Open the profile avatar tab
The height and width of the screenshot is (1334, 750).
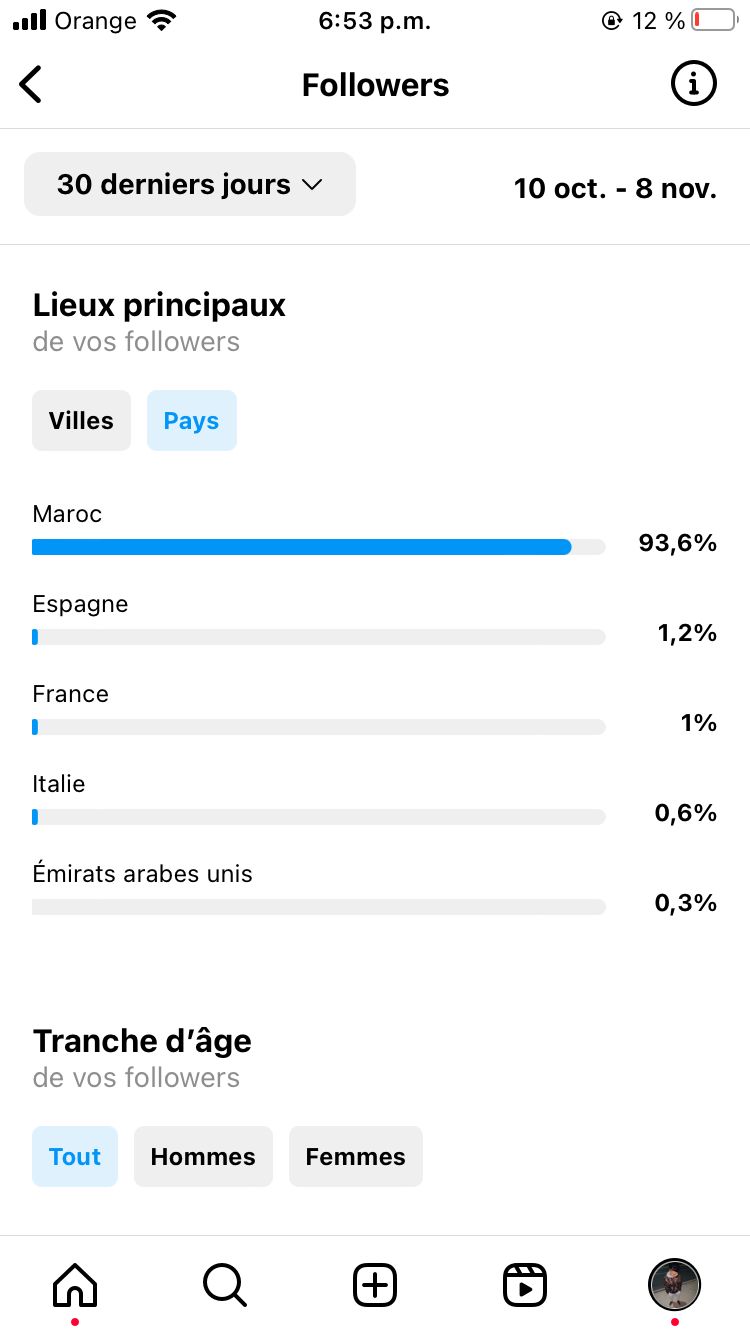tap(675, 1284)
